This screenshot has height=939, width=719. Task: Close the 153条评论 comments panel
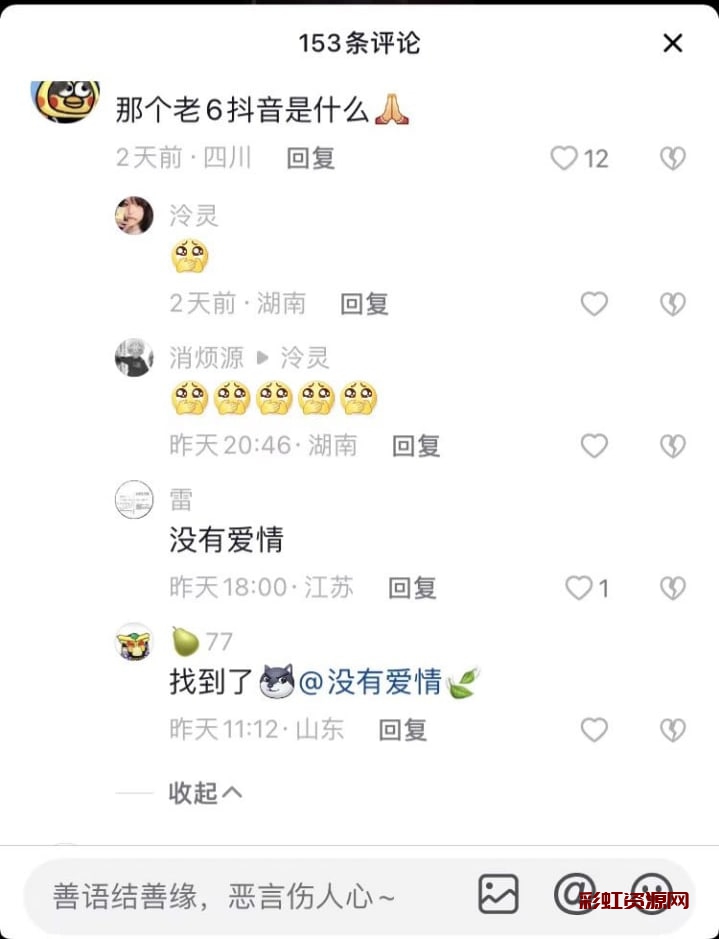pos(673,43)
